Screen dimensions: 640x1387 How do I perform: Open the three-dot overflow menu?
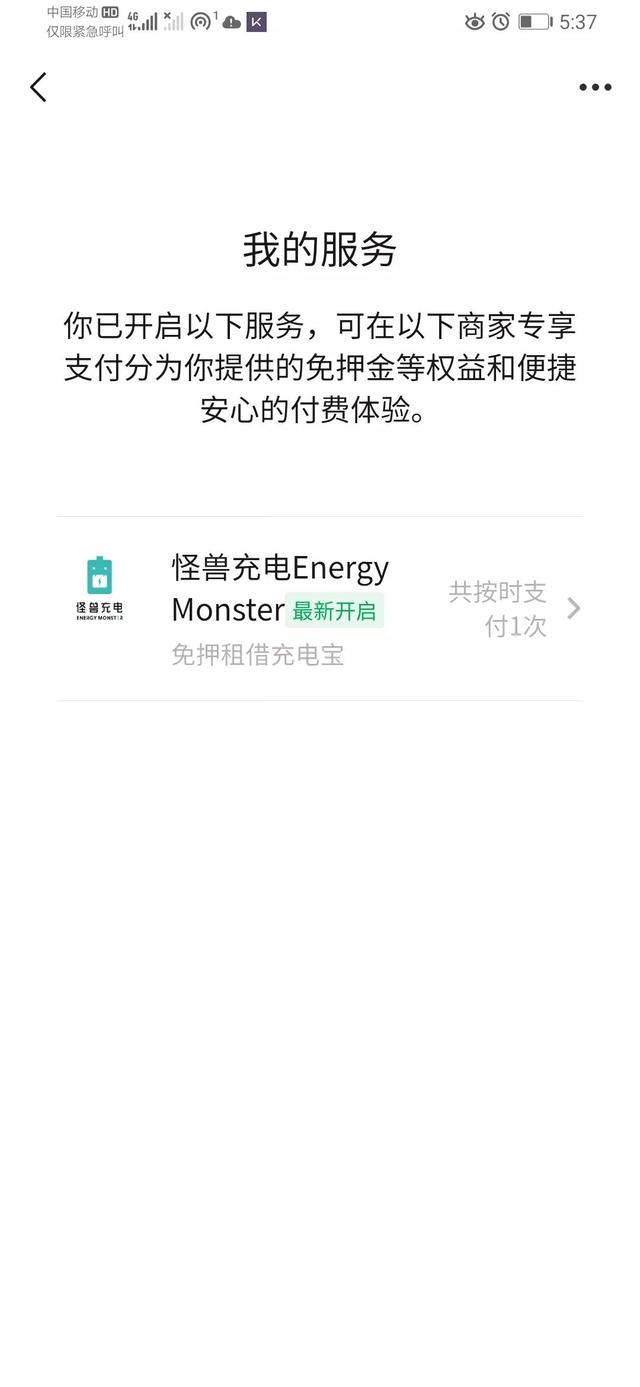(x=595, y=88)
